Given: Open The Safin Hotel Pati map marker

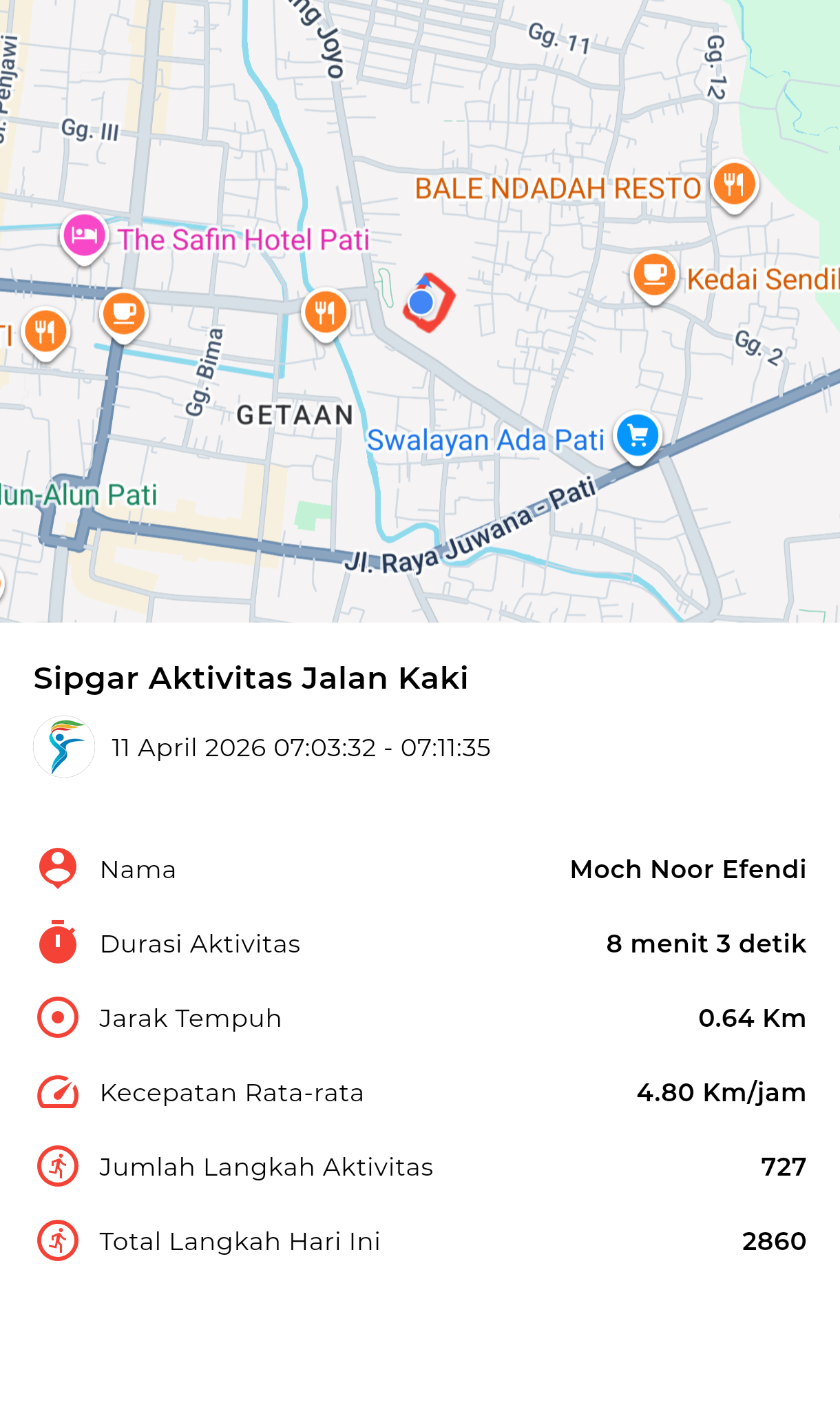Looking at the screenshot, I should click(85, 236).
